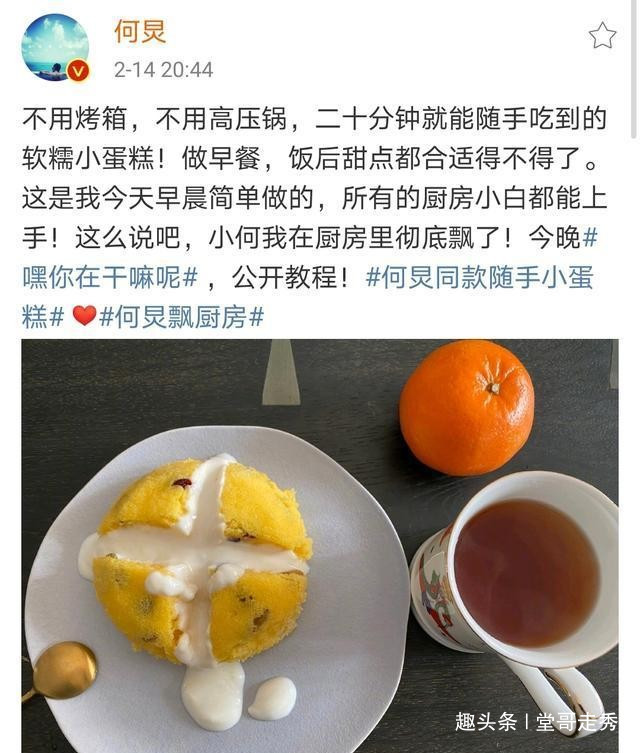This screenshot has width=640, height=753.
Task: View the cake photo in full
Action: point(320,545)
